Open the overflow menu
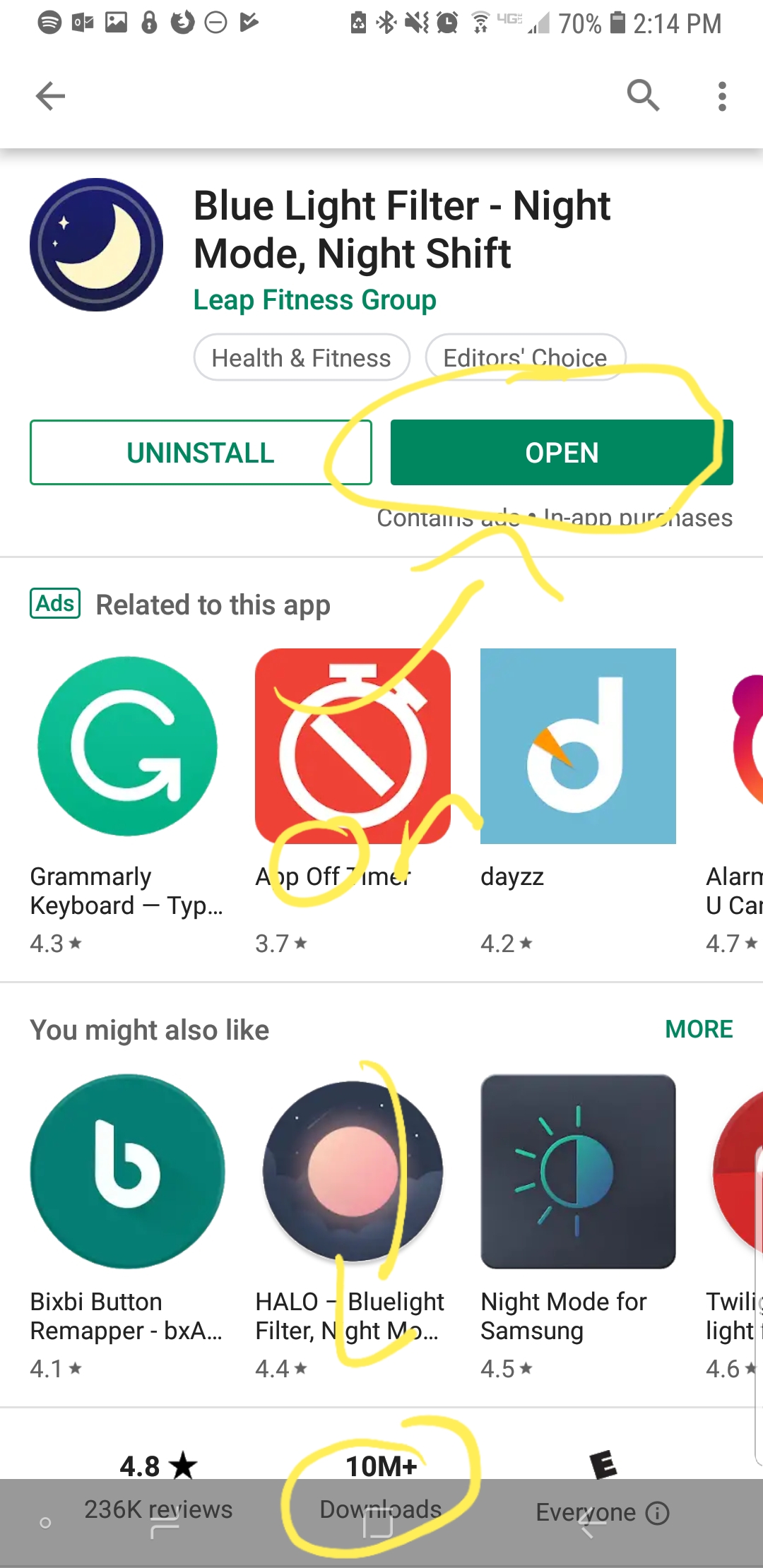763x1568 pixels. 721,96
